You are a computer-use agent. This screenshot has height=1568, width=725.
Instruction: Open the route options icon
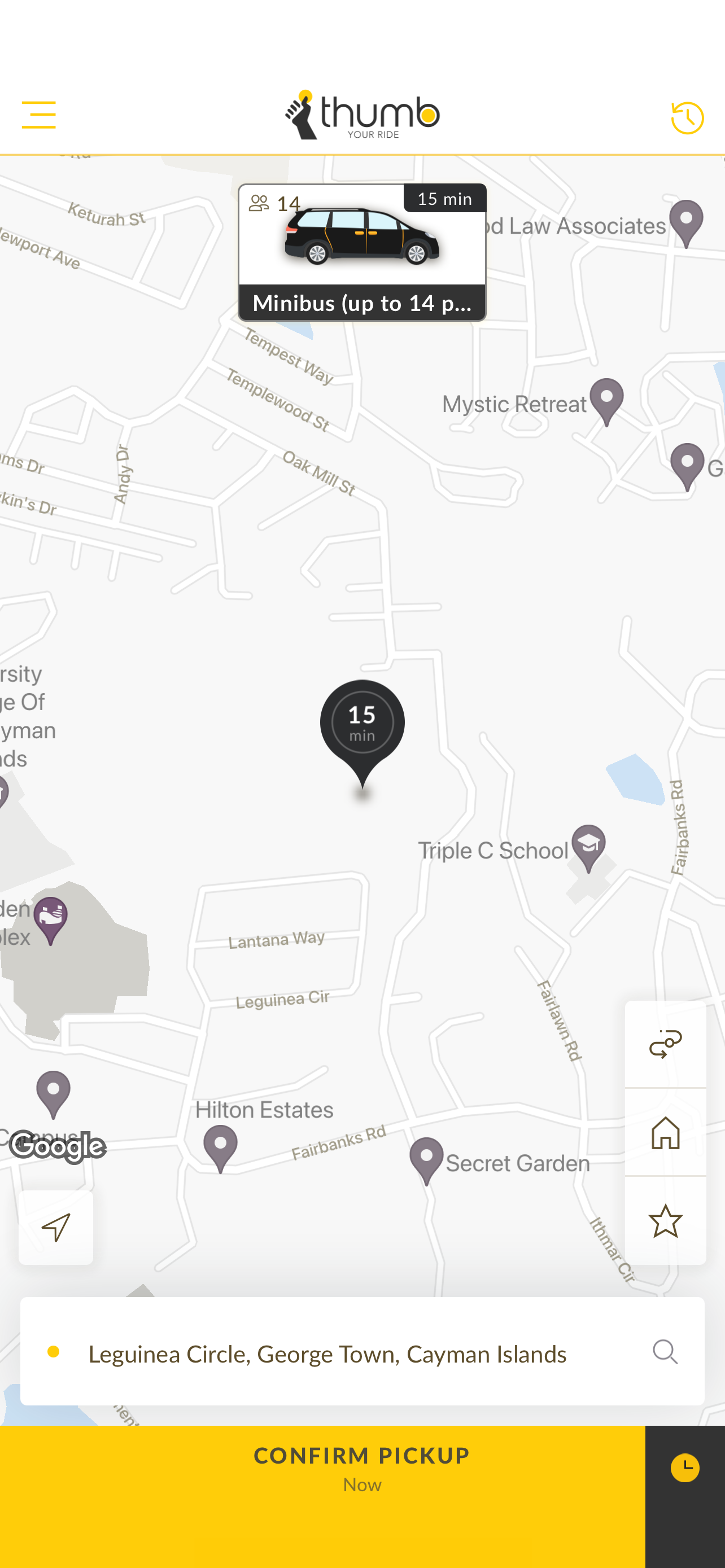pos(665,1045)
